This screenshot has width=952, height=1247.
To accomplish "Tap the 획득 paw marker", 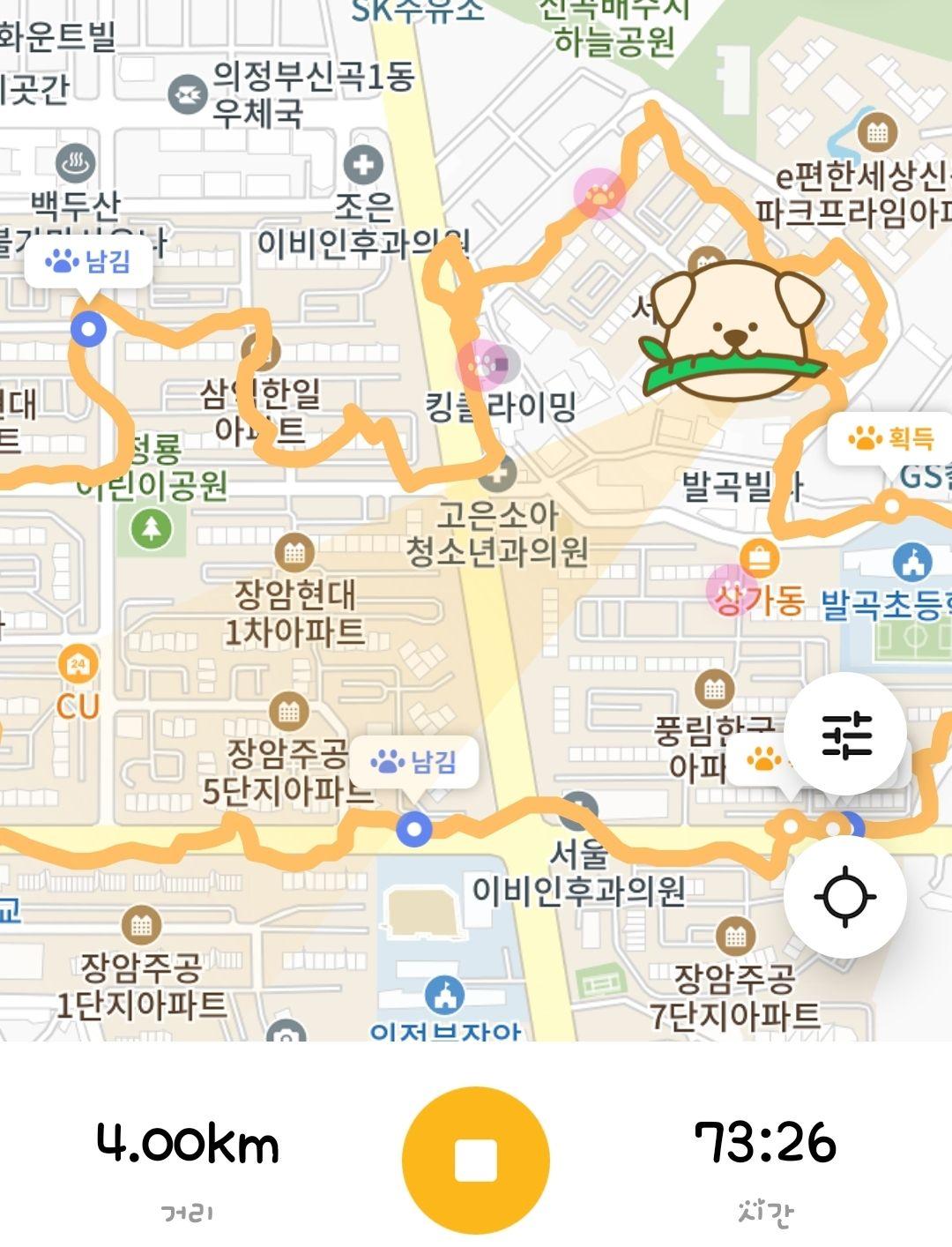I will tap(880, 438).
